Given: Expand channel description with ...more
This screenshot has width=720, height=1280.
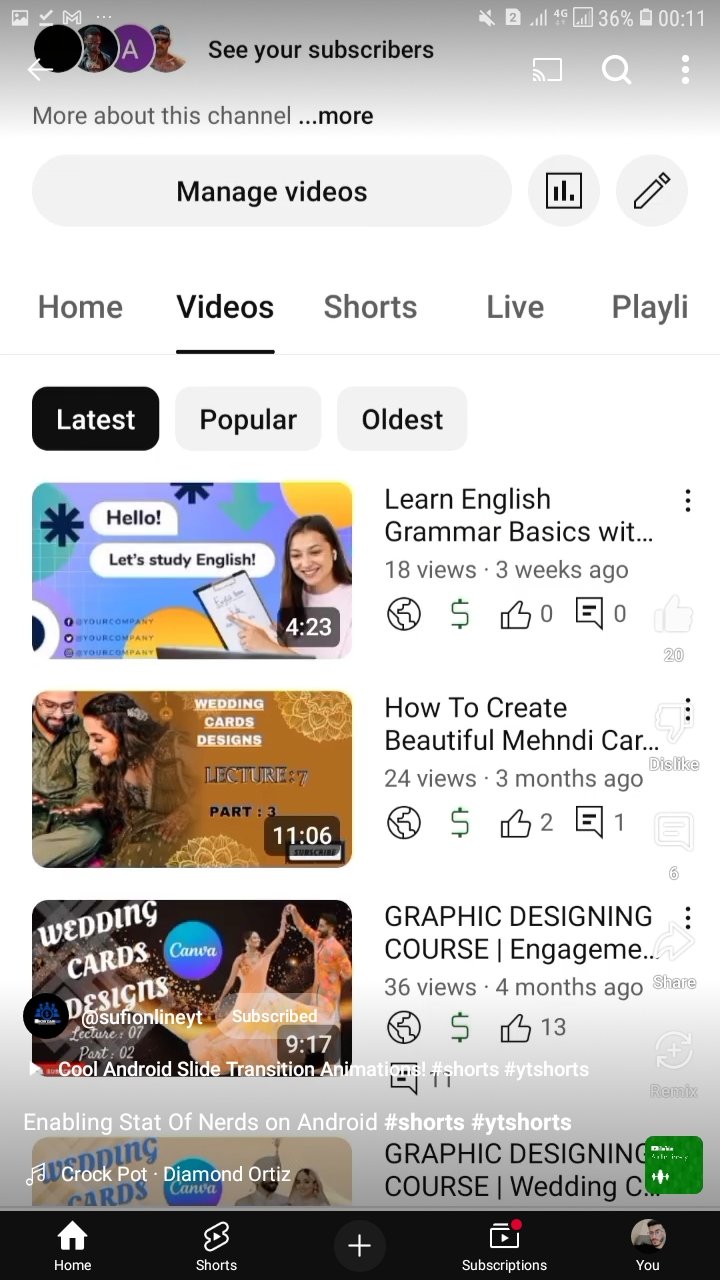Looking at the screenshot, I should click(x=336, y=116).
